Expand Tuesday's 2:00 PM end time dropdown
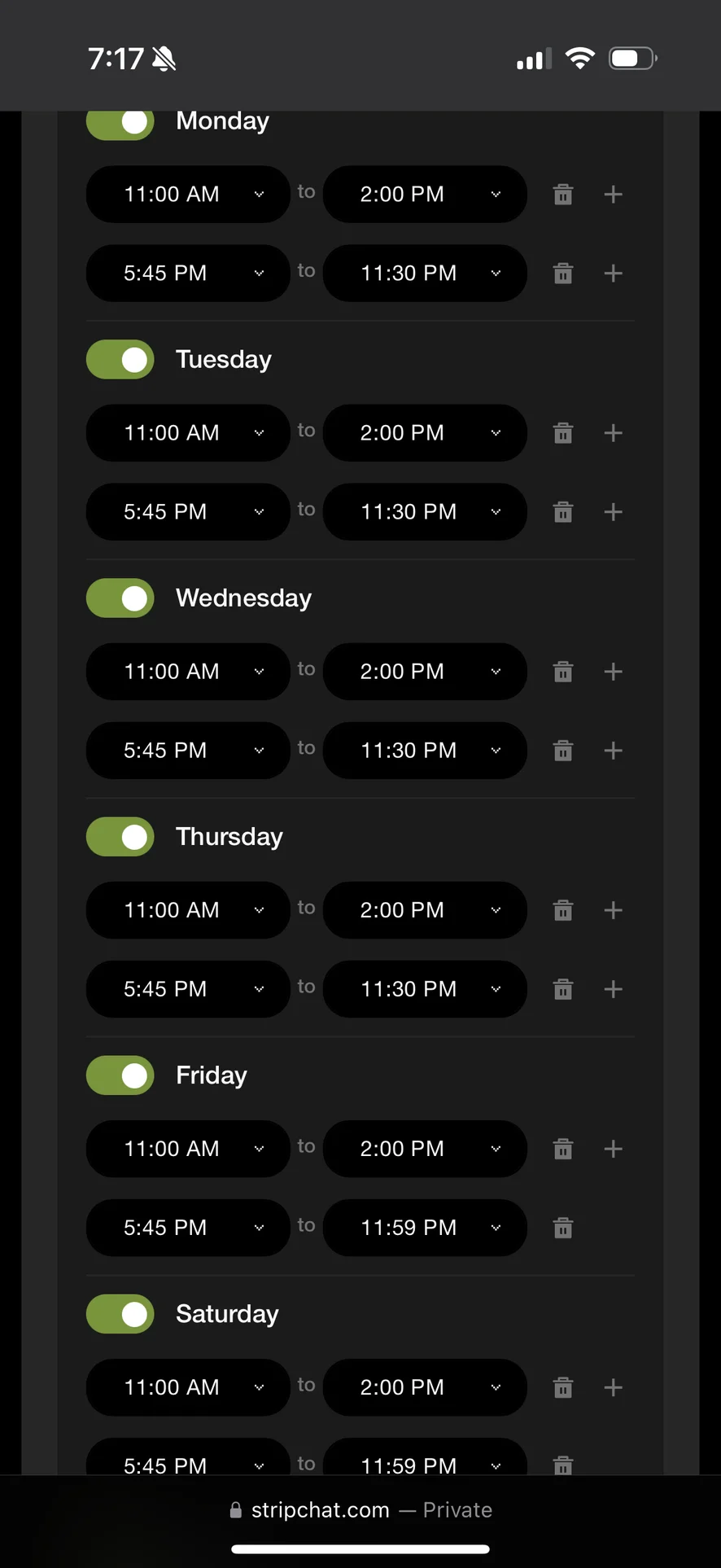This screenshot has height=1568, width=721. [425, 433]
